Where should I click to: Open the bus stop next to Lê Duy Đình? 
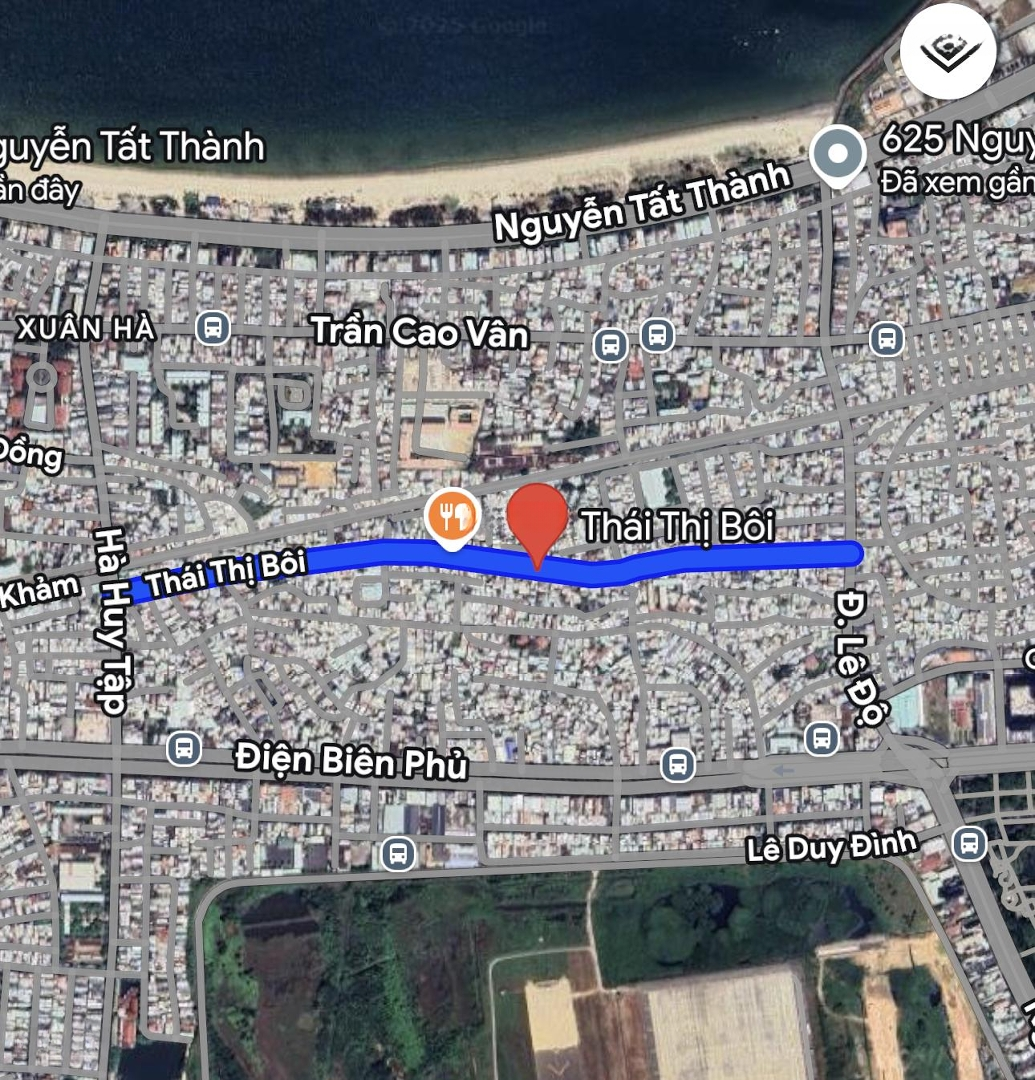(968, 842)
